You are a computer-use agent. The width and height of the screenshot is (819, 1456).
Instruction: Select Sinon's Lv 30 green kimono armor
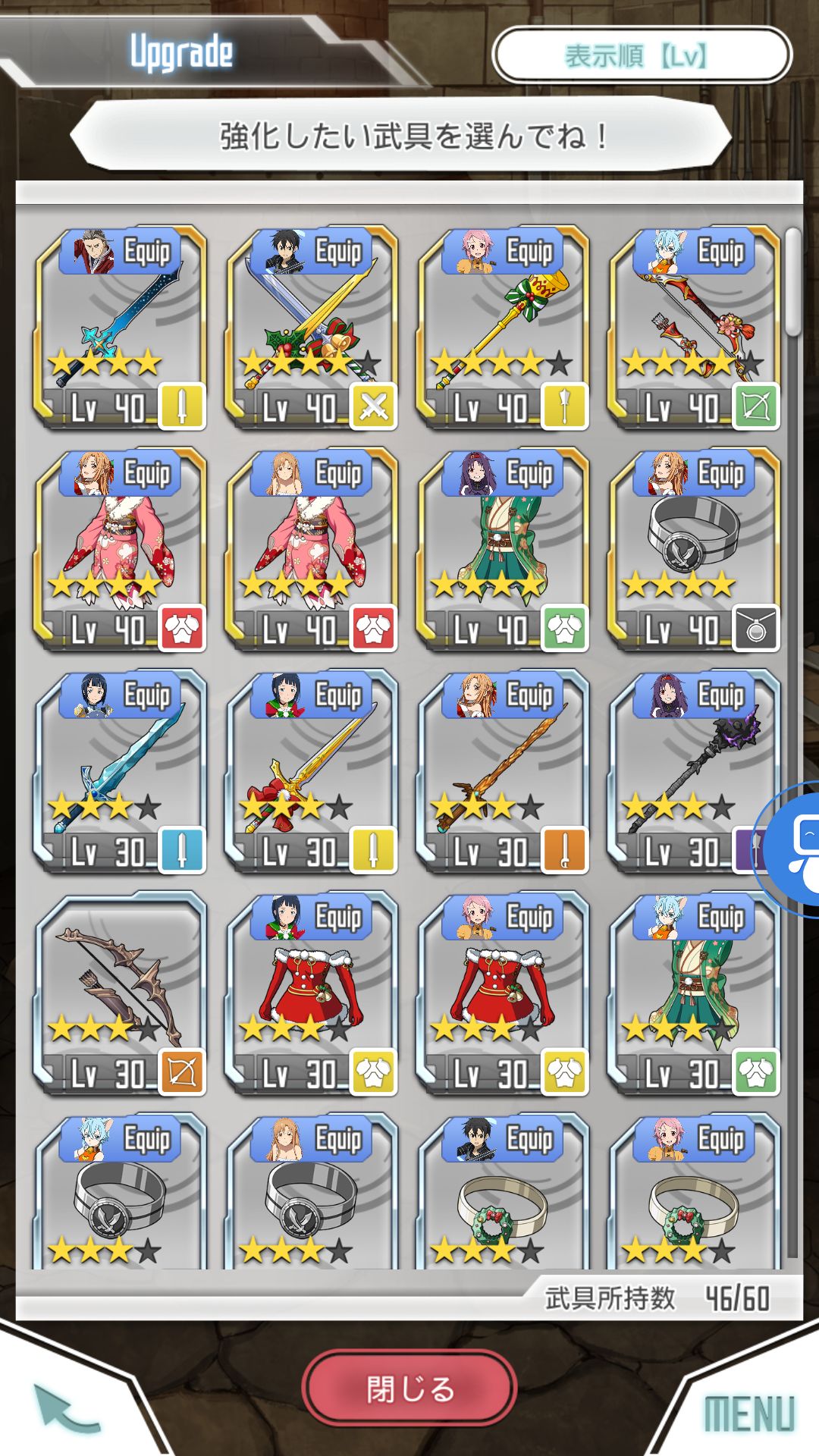(694, 993)
